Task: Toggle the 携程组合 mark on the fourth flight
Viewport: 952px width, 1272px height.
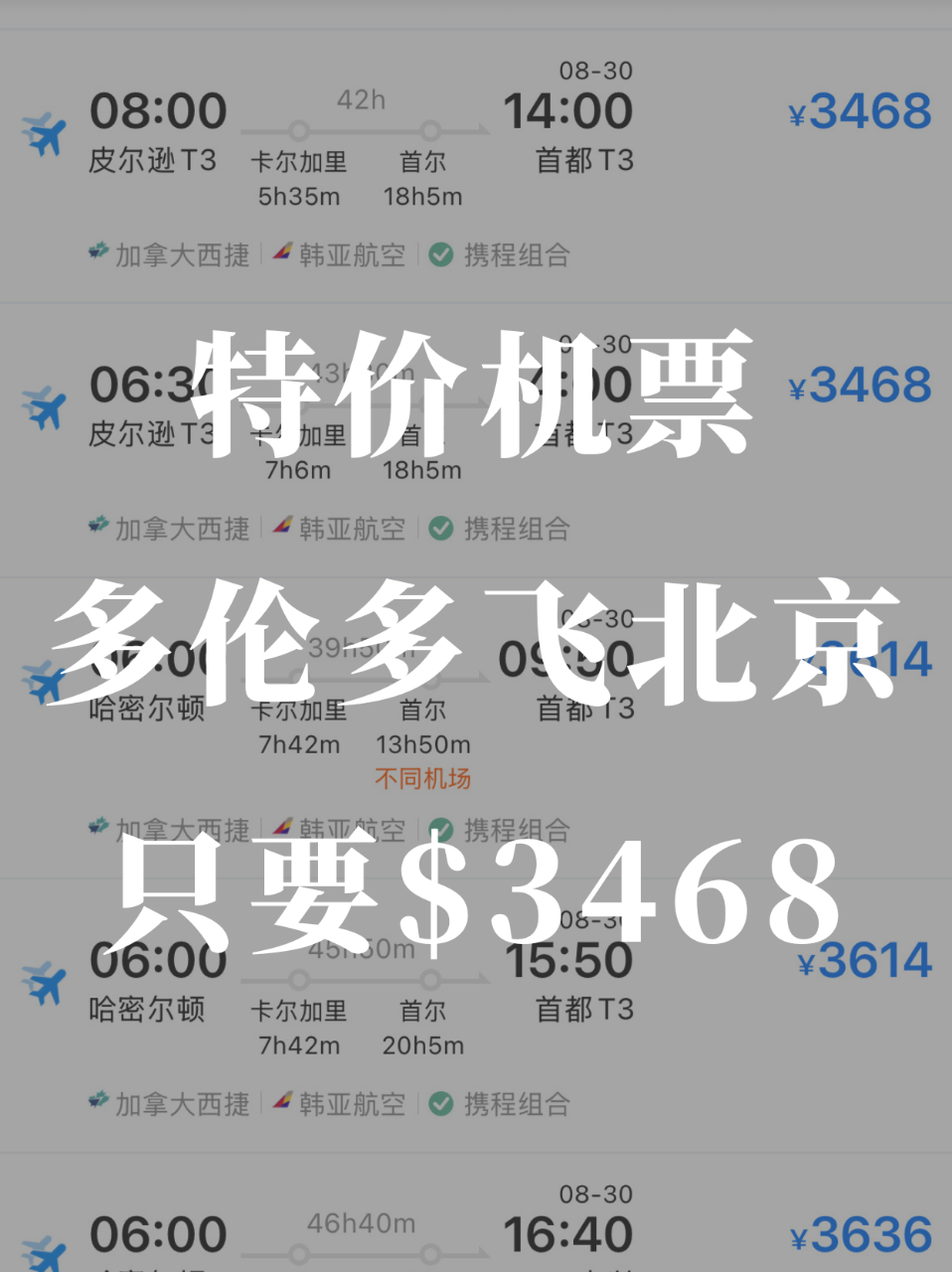Action: coord(439,1103)
